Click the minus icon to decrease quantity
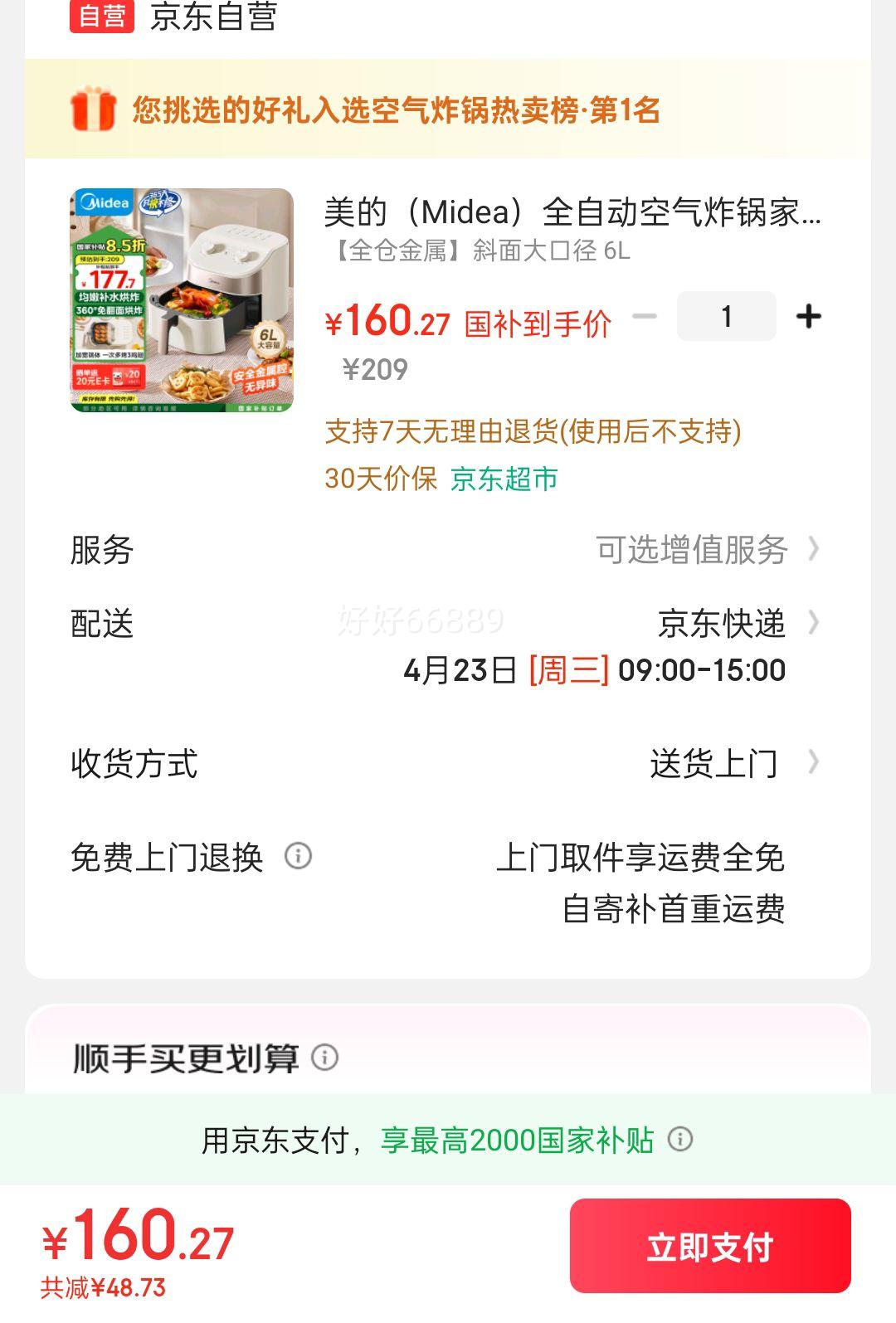896x1323 pixels. click(644, 317)
